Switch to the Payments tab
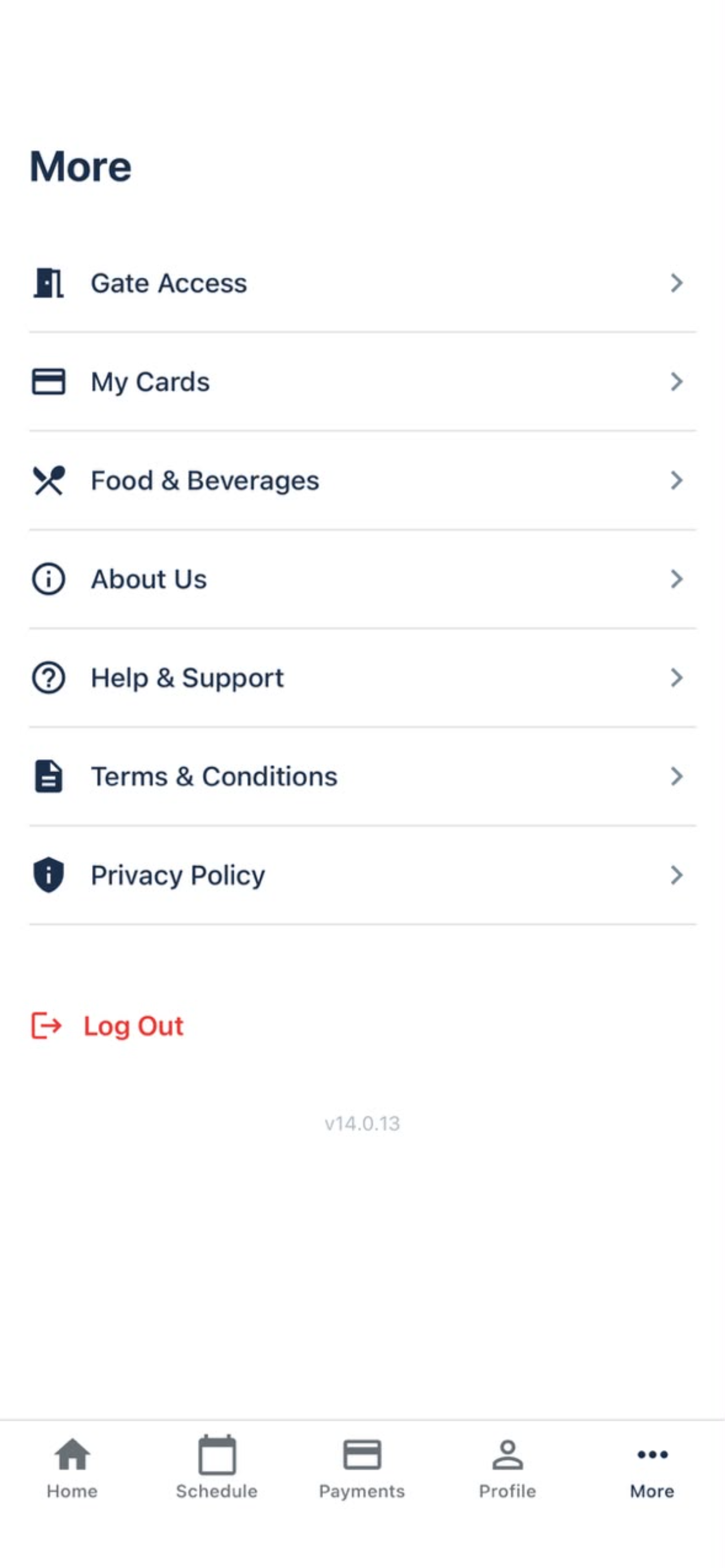This screenshot has width=725, height=1568. [x=362, y=1467]
